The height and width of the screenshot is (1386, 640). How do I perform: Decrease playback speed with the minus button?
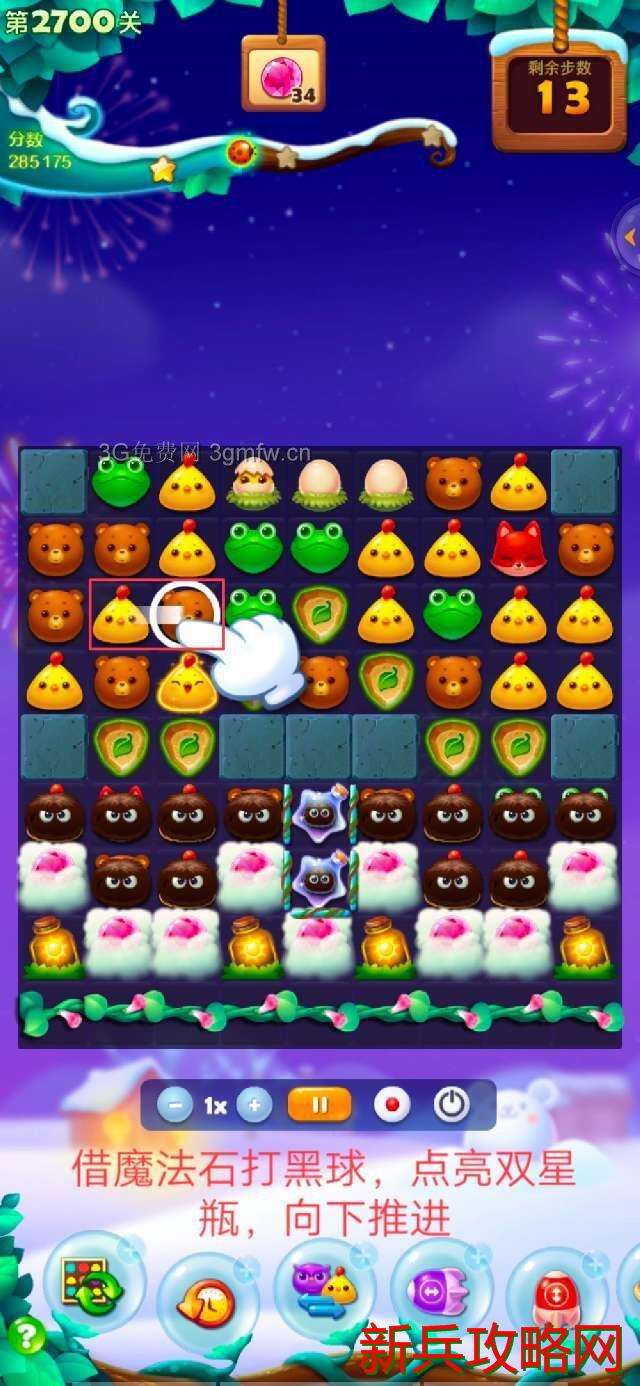(x=175, y=1105)
